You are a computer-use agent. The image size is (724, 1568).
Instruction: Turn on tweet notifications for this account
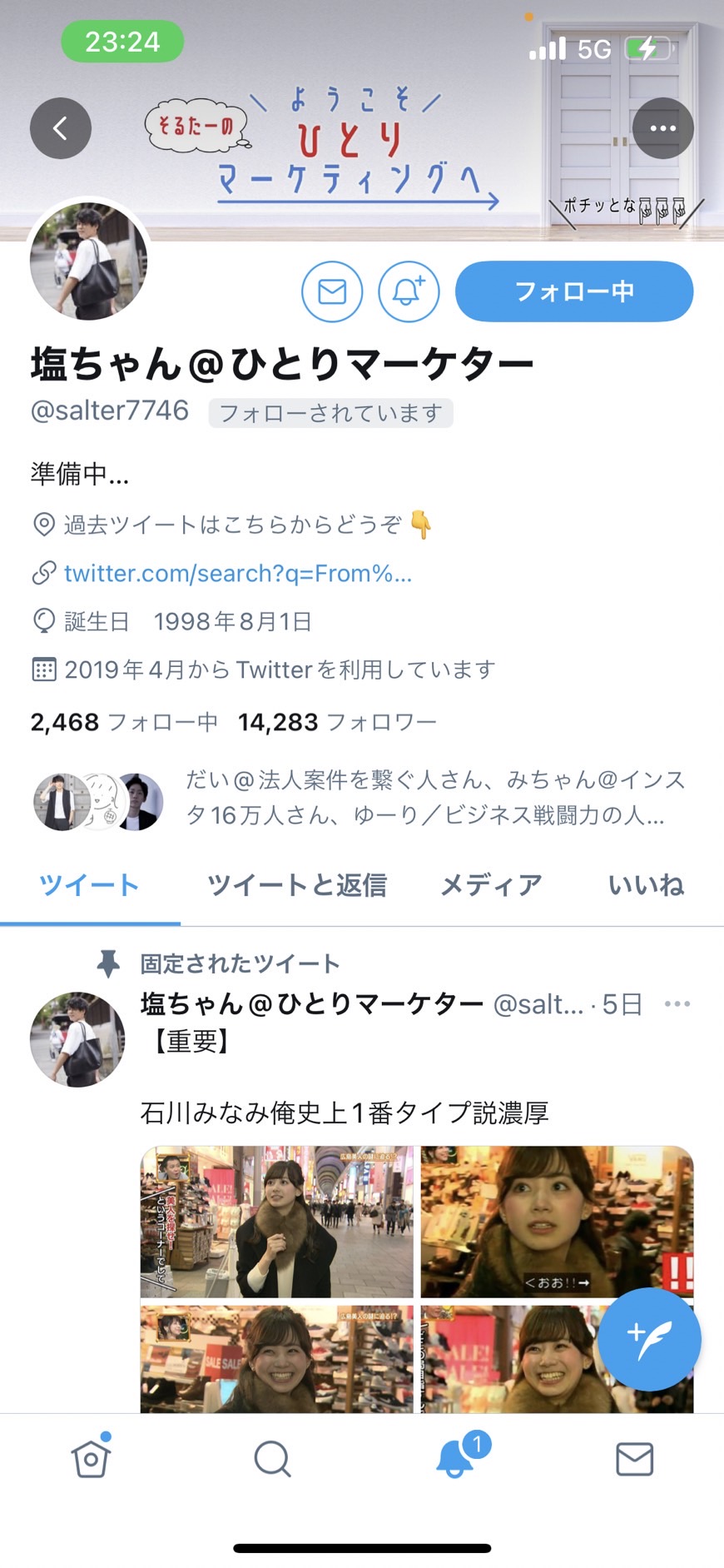pos(409,291)
